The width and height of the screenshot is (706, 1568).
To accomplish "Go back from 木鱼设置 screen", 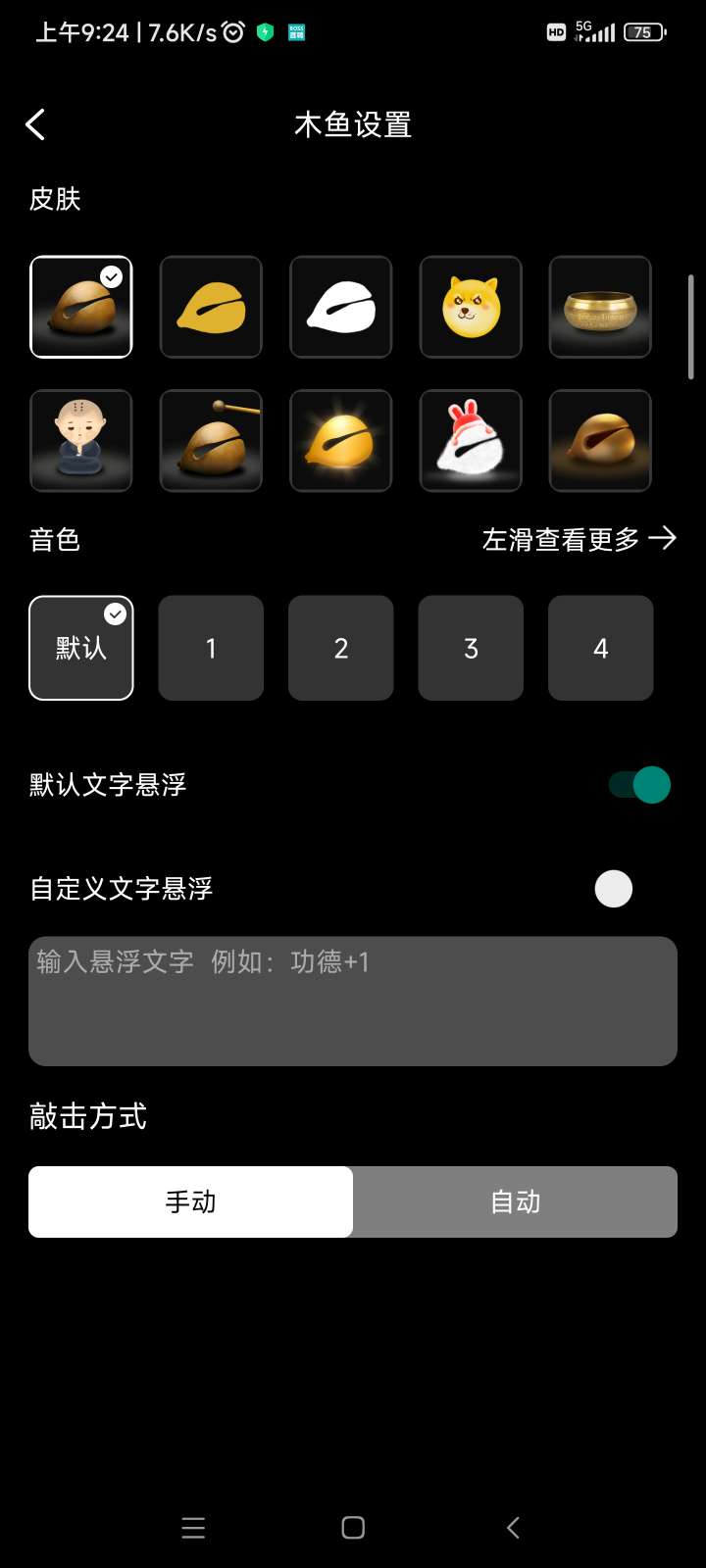I will pyautogui.click(x=36, y=124).
